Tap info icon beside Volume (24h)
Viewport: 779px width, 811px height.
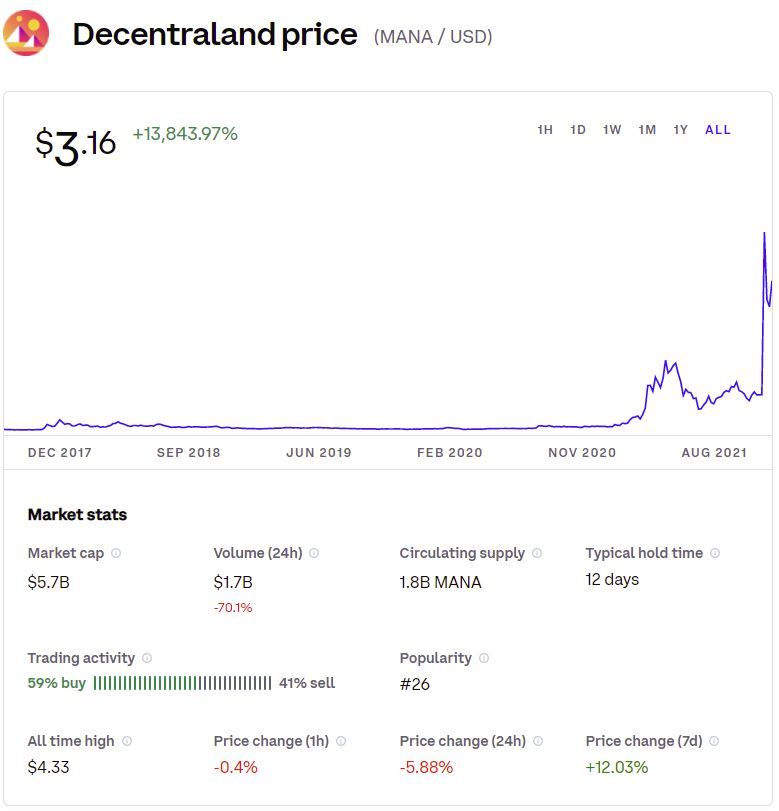pos(314,553)
